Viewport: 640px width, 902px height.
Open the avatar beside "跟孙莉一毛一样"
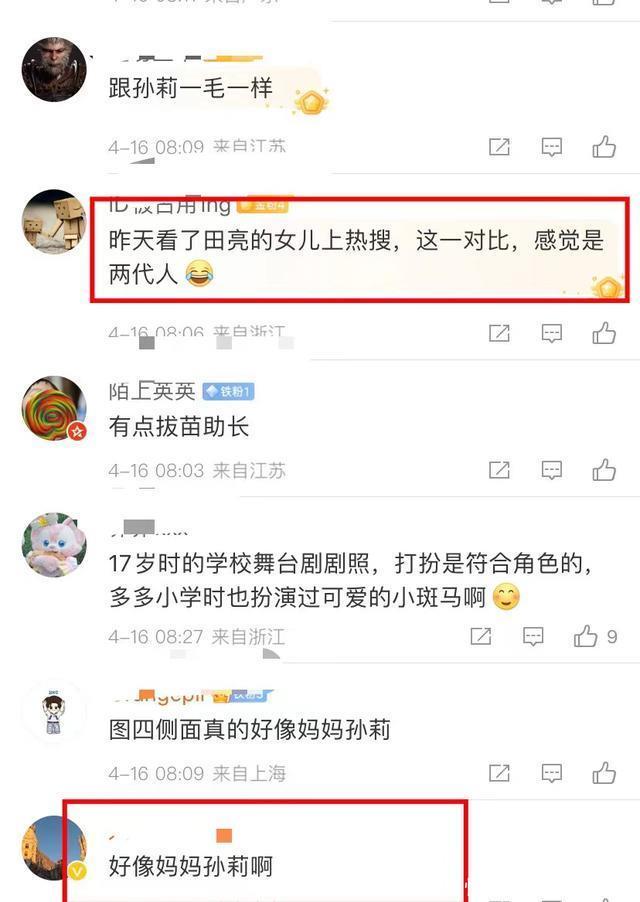(54, 70)
